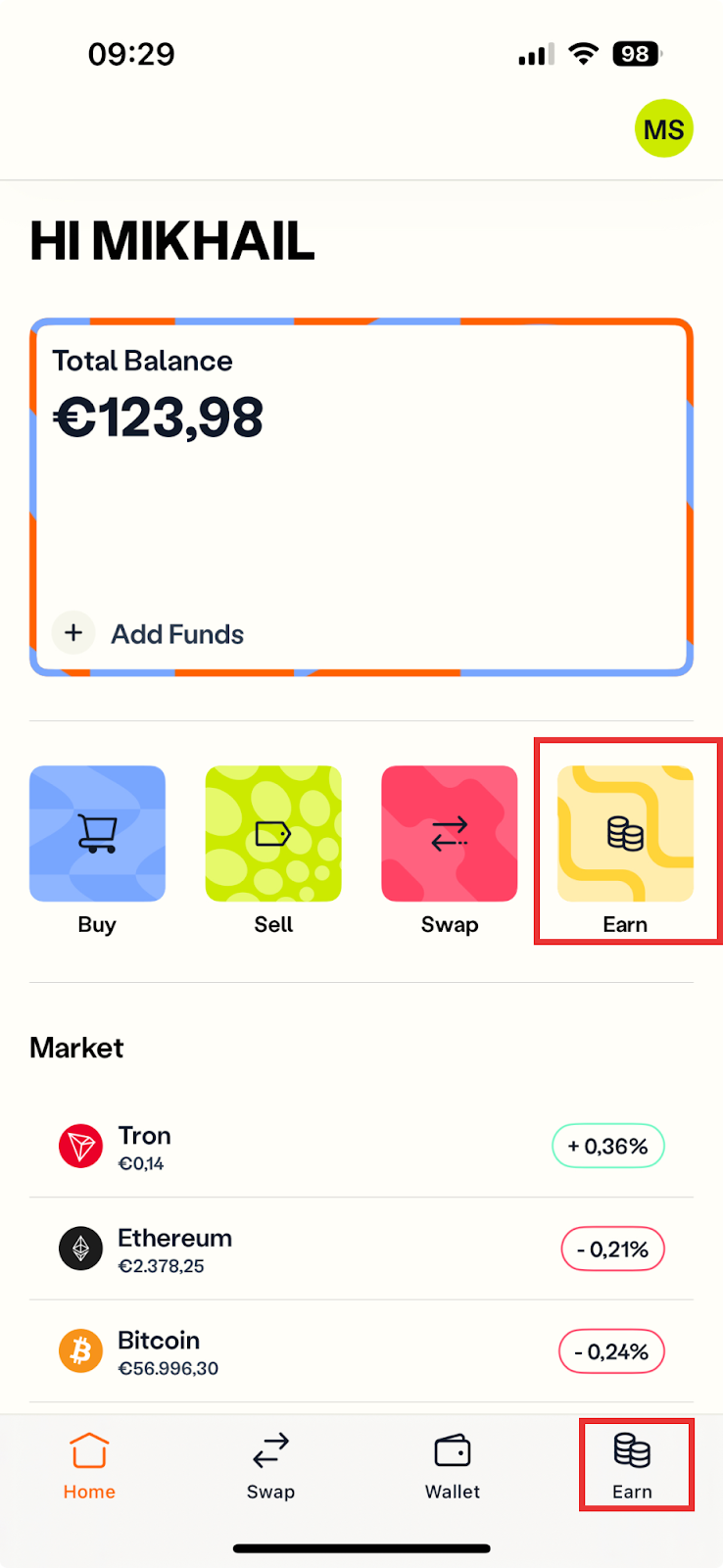View Bitcoin market details
This screenshot has width=723, height=1568.
coord(361,1351)
